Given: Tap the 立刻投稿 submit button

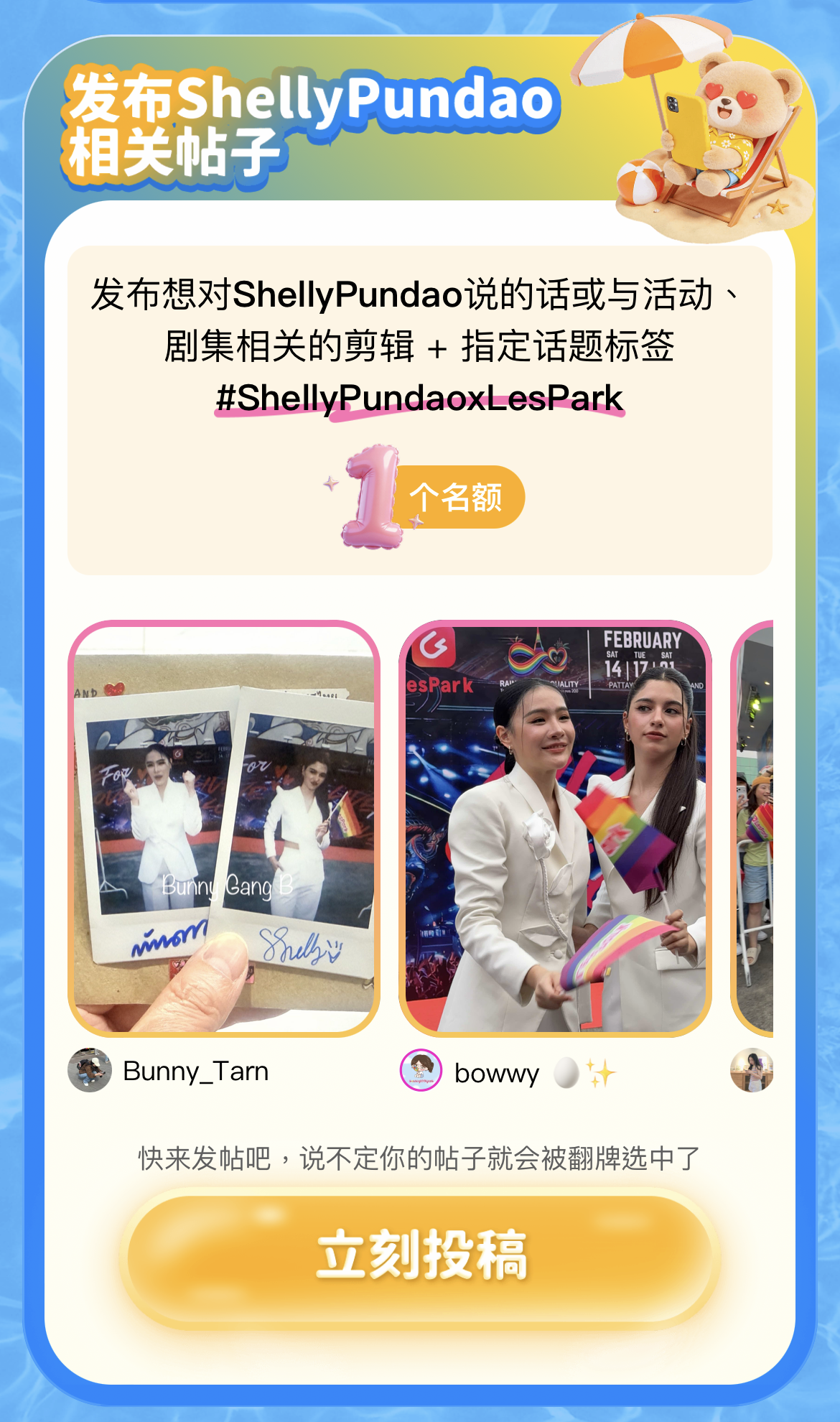Looking at the screenshot, I should [421, 1255].
